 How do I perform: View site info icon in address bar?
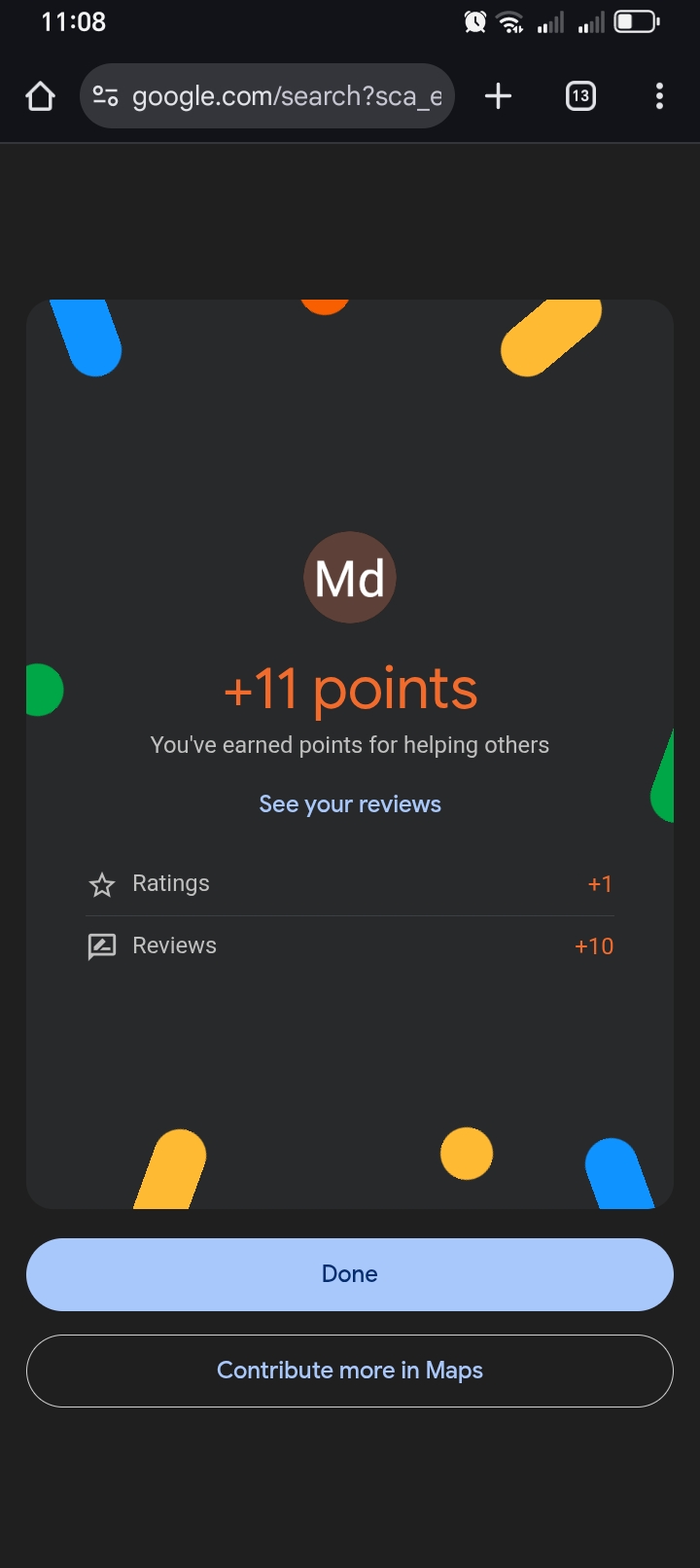[105, 96]
